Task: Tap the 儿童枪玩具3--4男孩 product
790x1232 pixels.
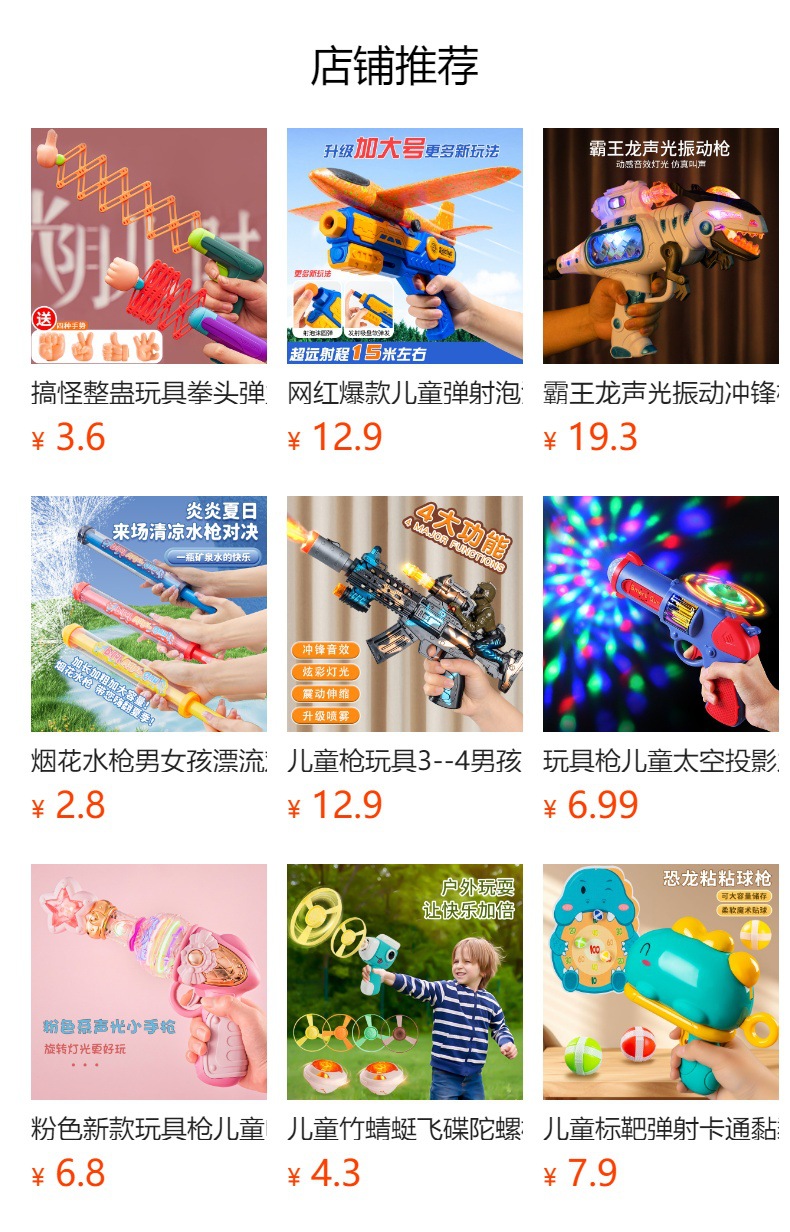Action: (x=405, y=614)
